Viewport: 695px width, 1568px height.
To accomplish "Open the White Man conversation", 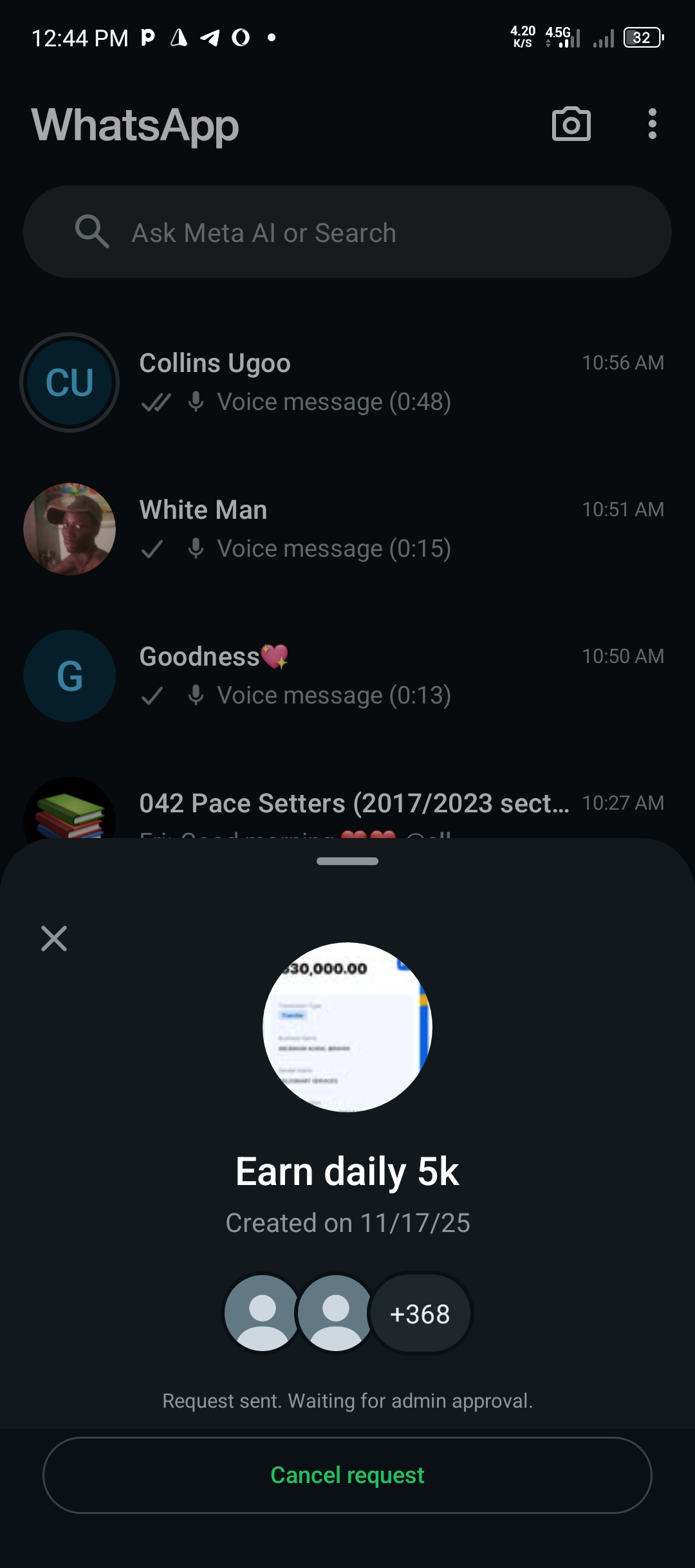I will [x=386, y=529].
